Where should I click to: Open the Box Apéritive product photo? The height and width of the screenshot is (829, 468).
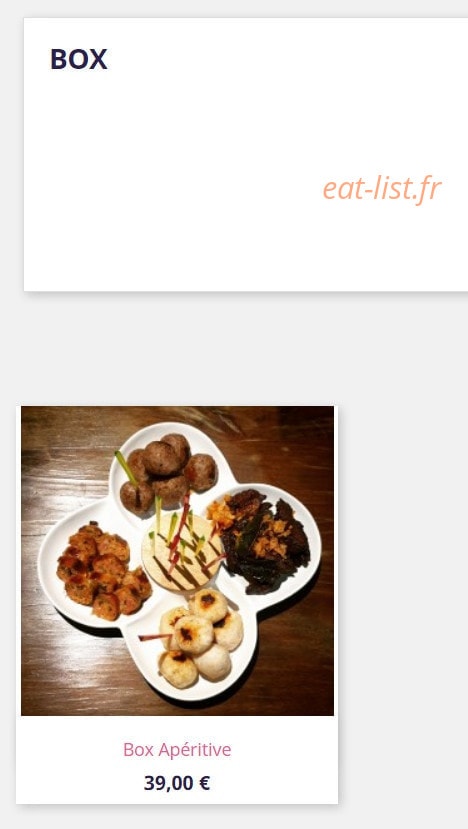tap(177, 560)
